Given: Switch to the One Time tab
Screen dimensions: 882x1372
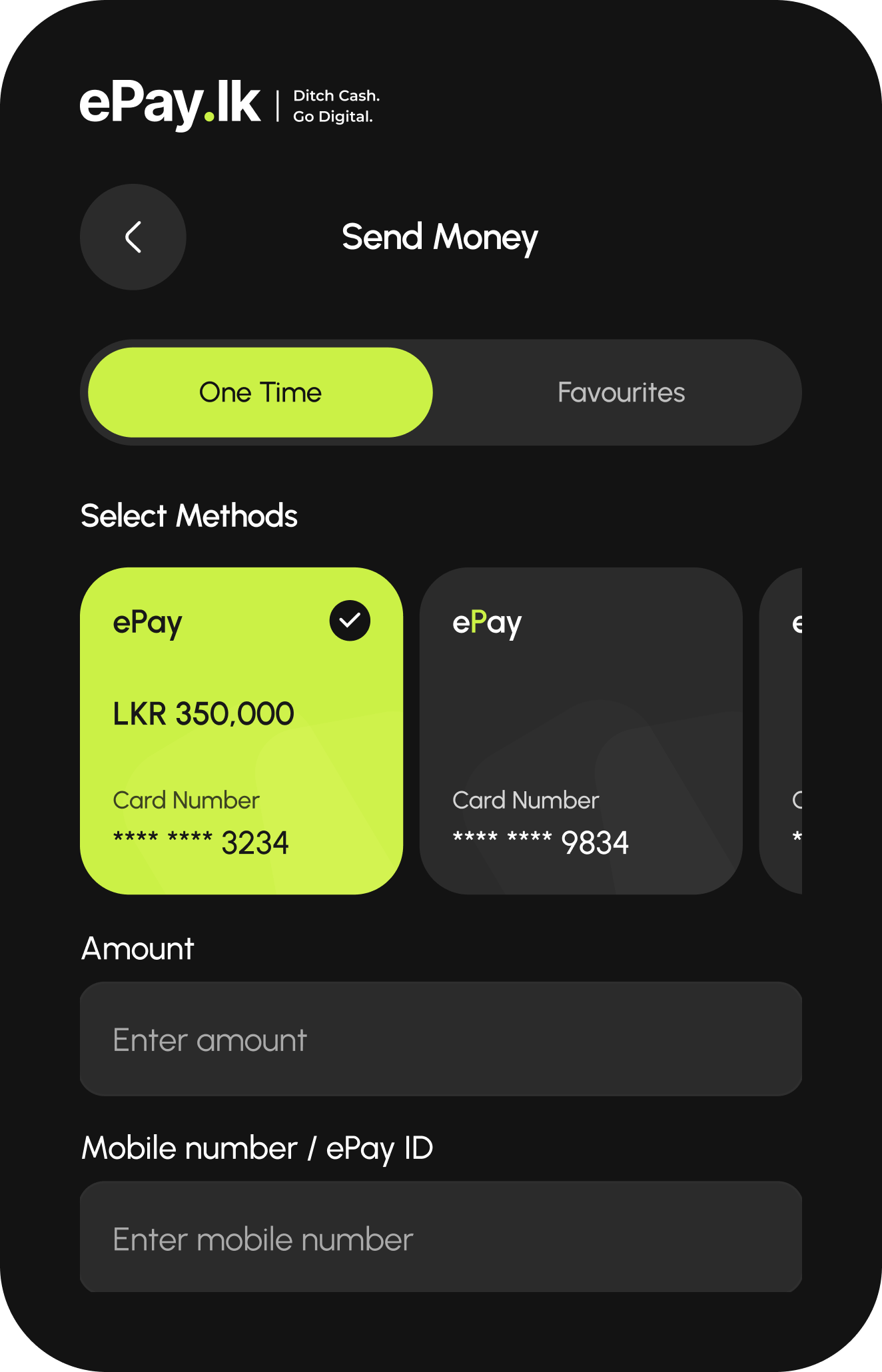Looking at the screenshot, I should tap(260, 392).
